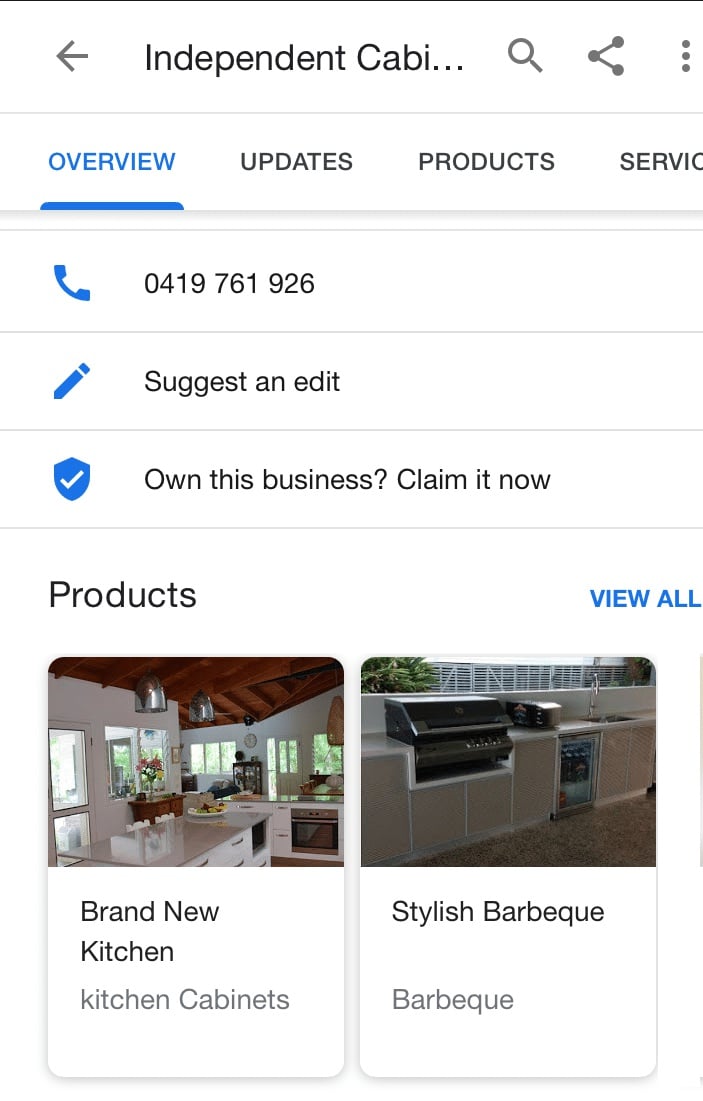Open the Brand New Kitchen product card

tap(196, 866)
